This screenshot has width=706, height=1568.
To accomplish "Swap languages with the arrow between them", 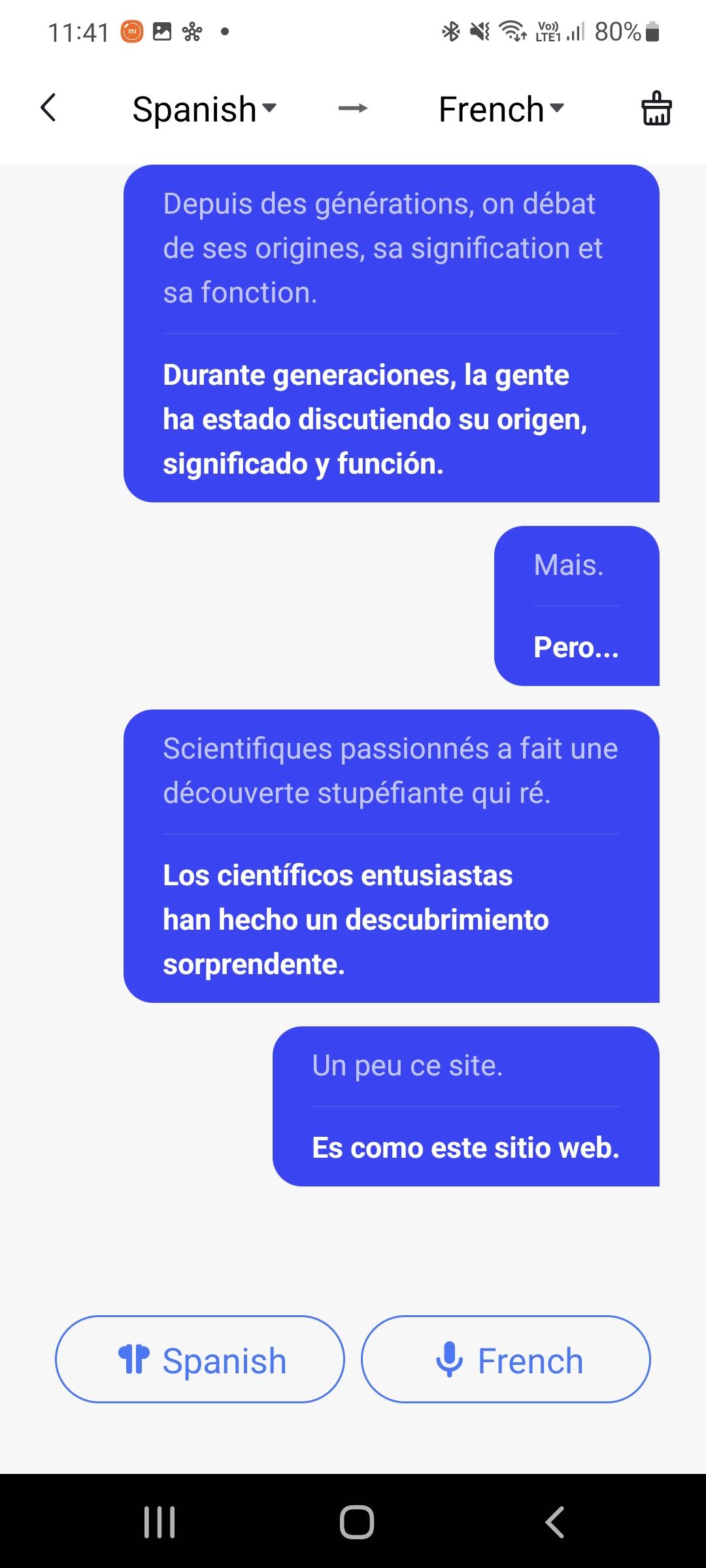I will (x=353, y=108).
